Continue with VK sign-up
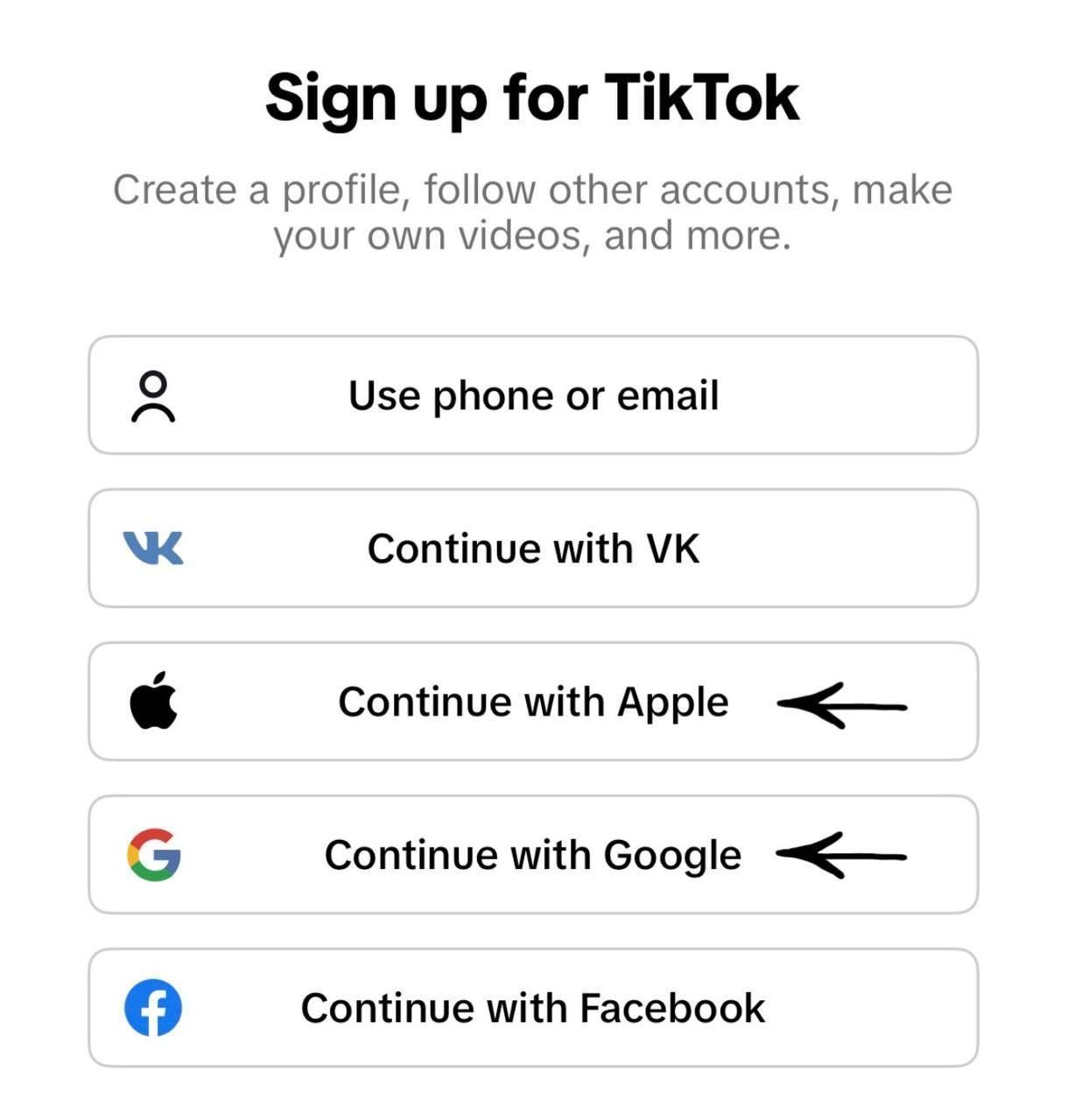This screenshot has height=1120, width=1067. tap(532, 549)
